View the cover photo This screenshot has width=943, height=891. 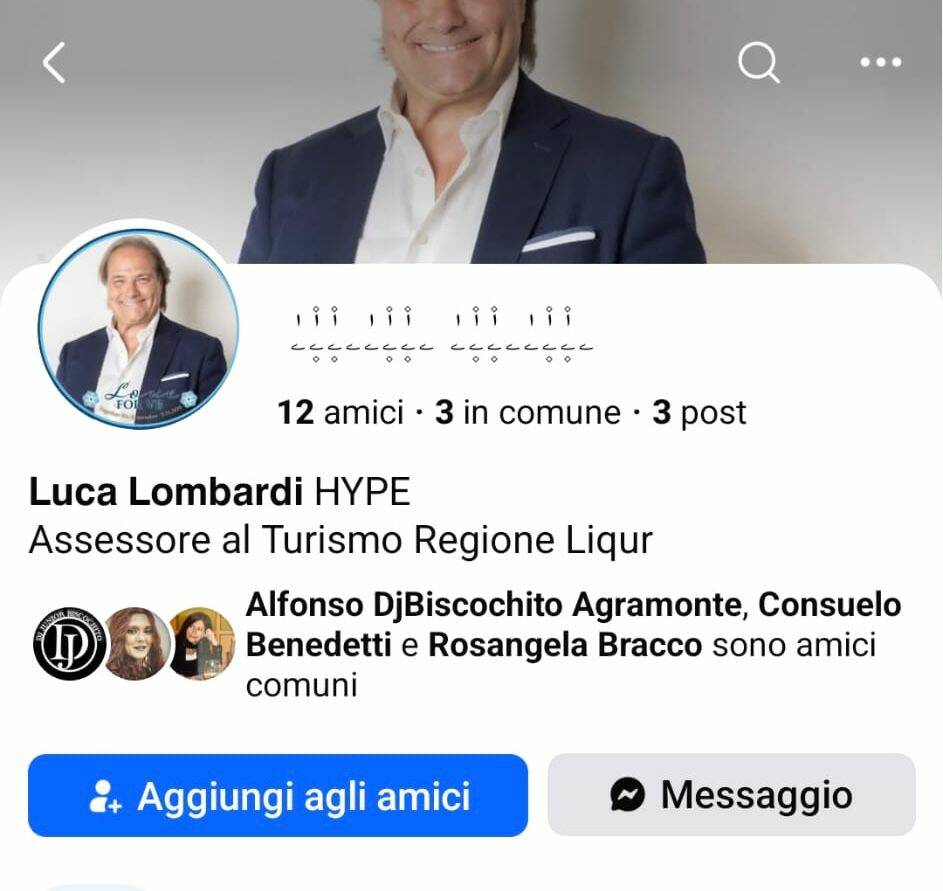(x=472, y=132)
